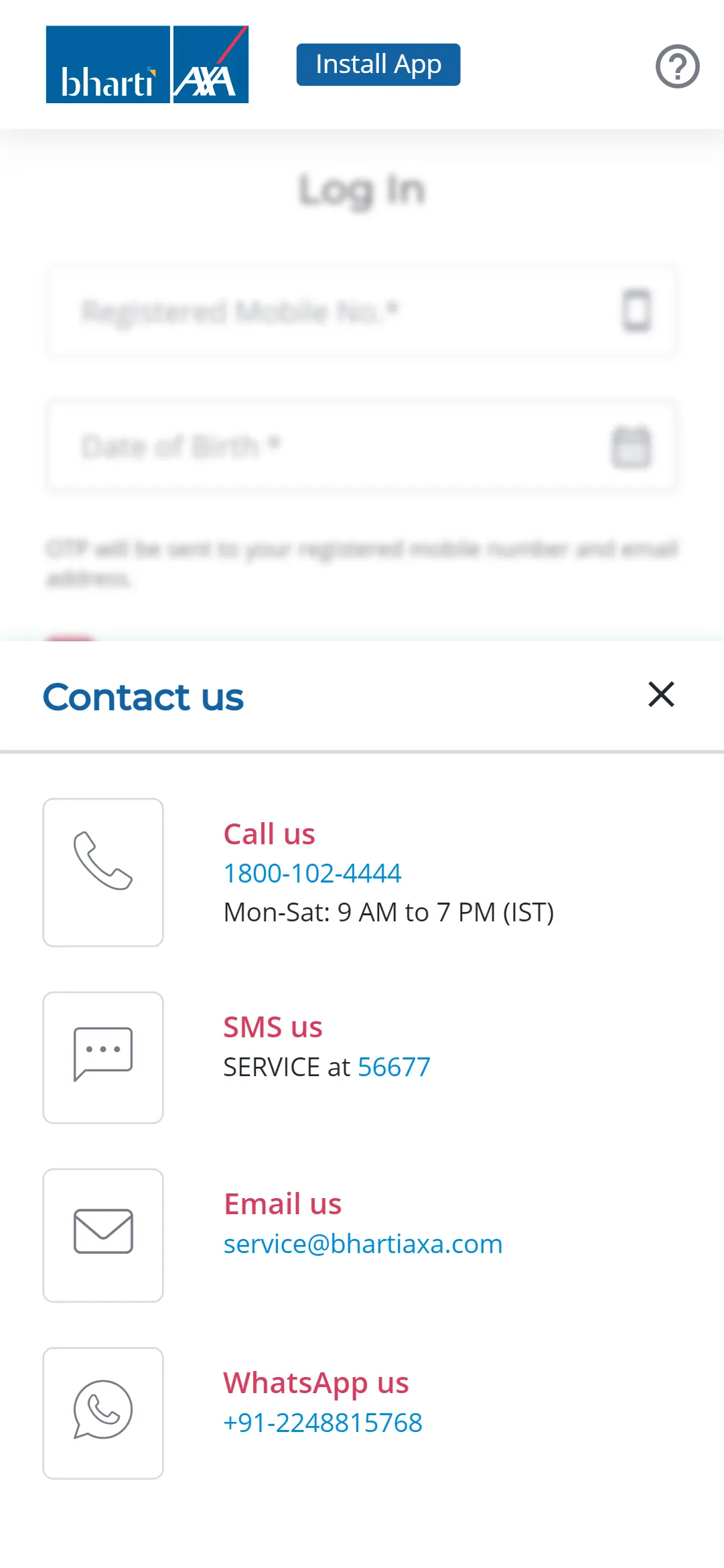The height and width of the screenshot is (1568, 724).
Task: Open the help question mark icon
Action: [x=677, y=66]
